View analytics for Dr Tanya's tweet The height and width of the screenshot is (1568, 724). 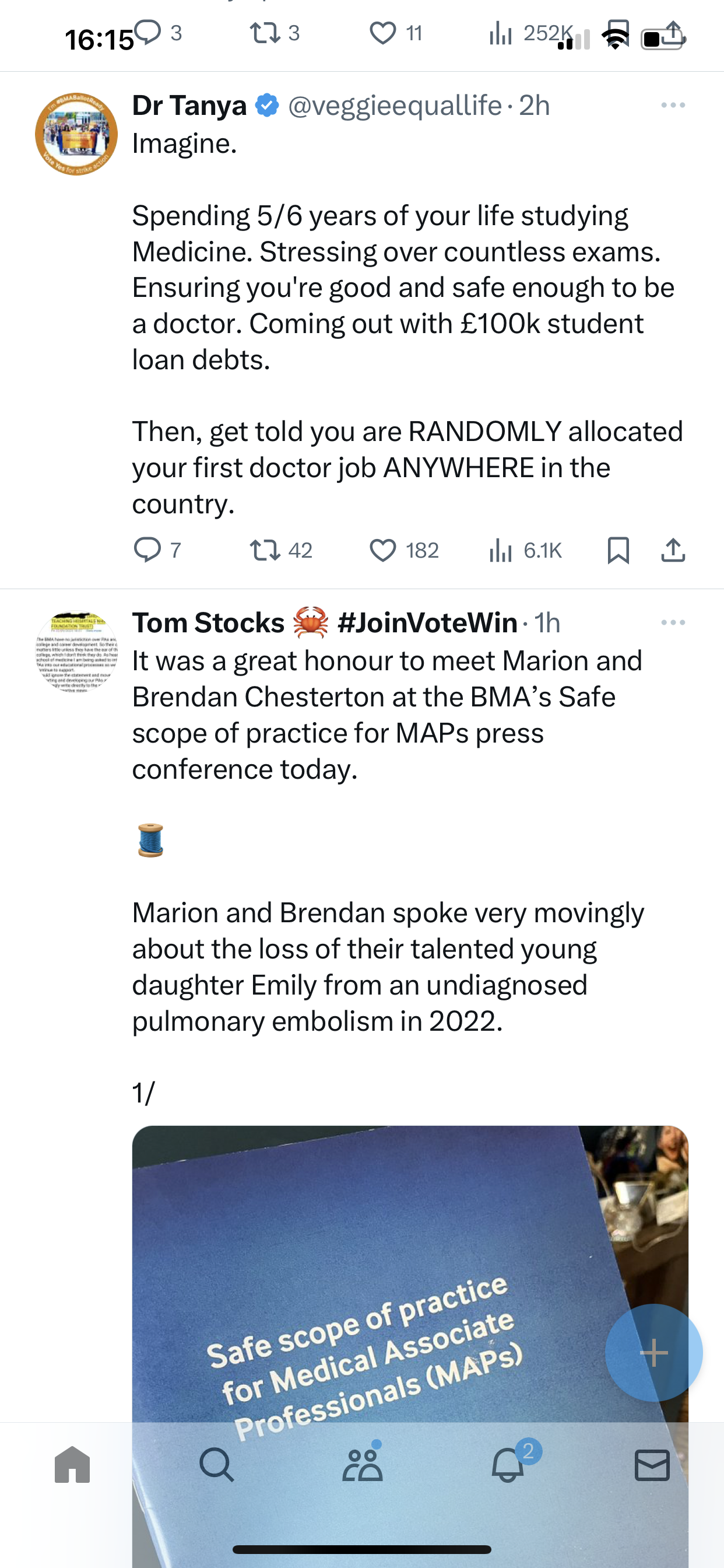pyautogui.click(x=526, y=550)
